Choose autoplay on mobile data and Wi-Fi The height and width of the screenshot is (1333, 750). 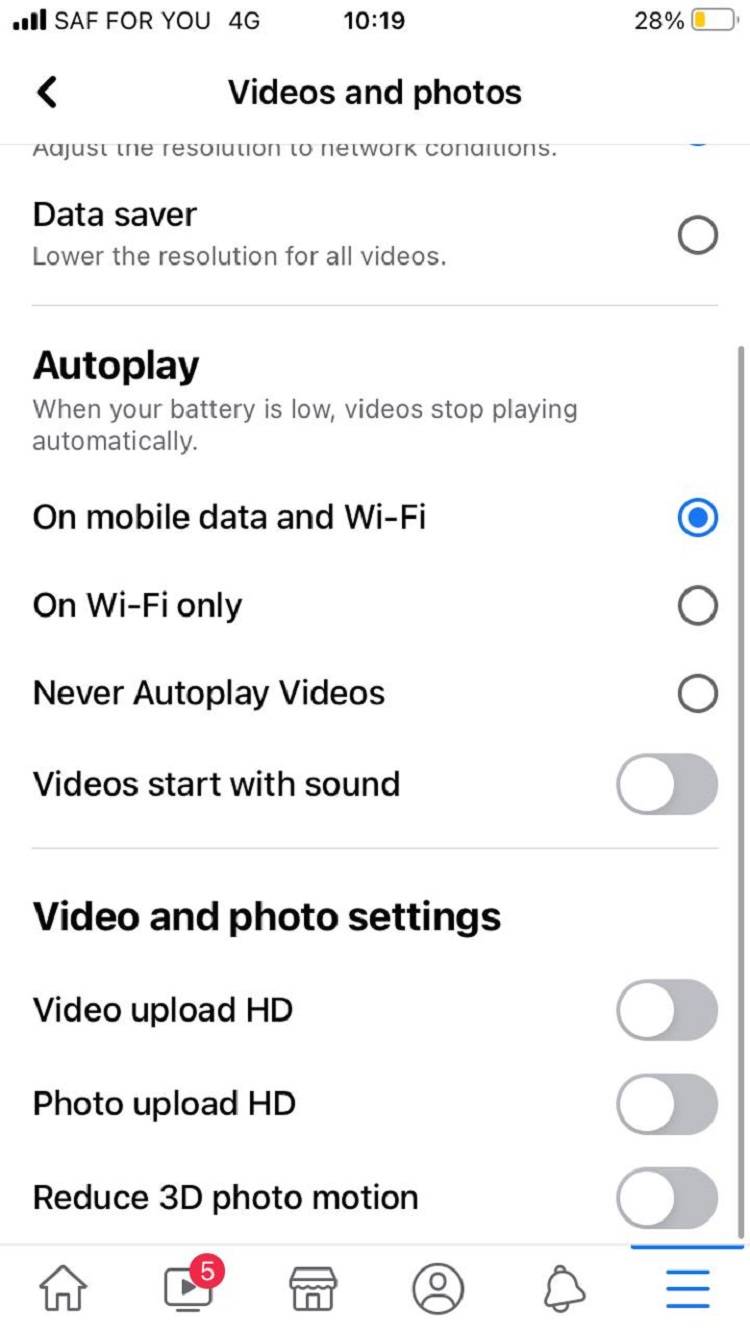[x=697, y=517]
